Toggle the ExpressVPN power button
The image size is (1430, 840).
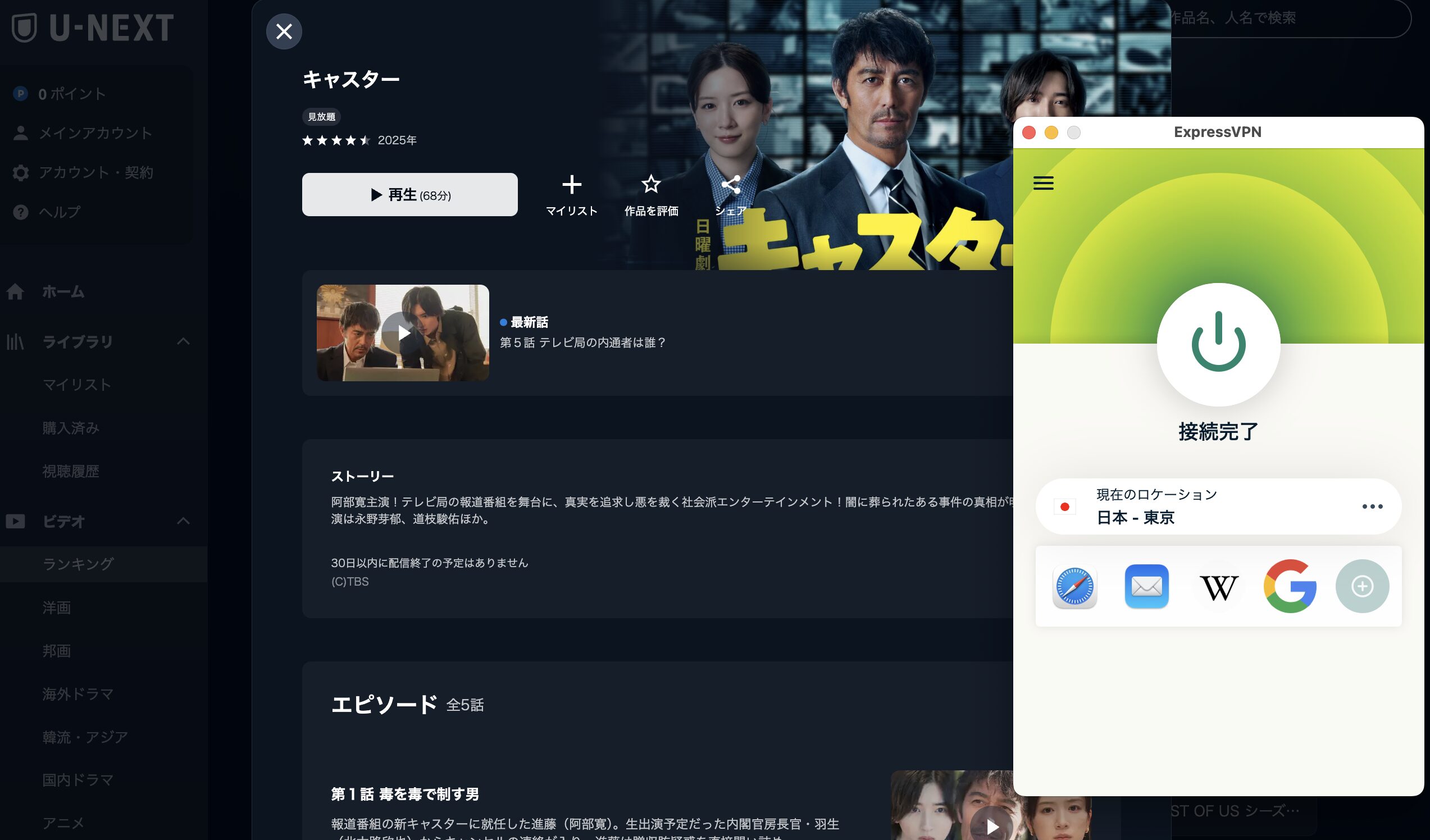(1218, 344)
